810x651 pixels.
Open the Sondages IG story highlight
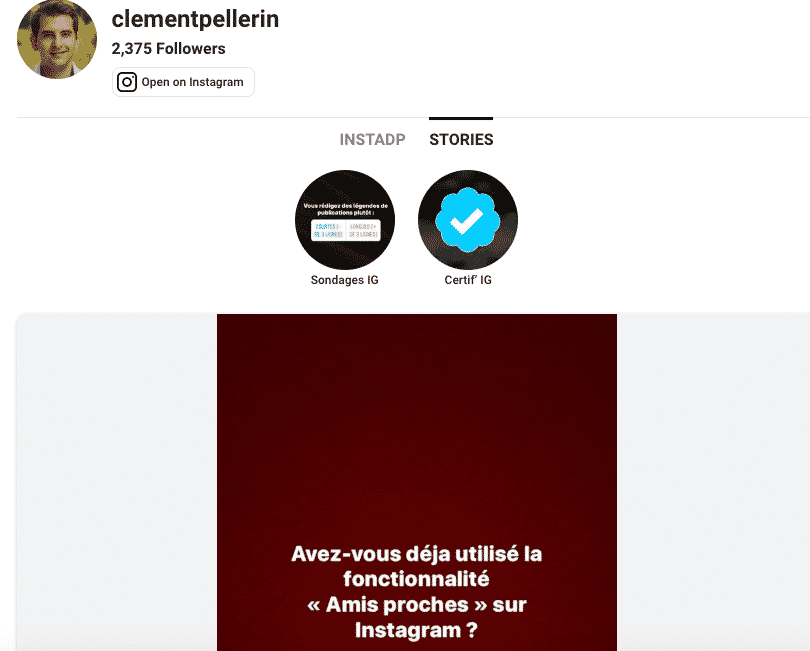coord(344,220)
